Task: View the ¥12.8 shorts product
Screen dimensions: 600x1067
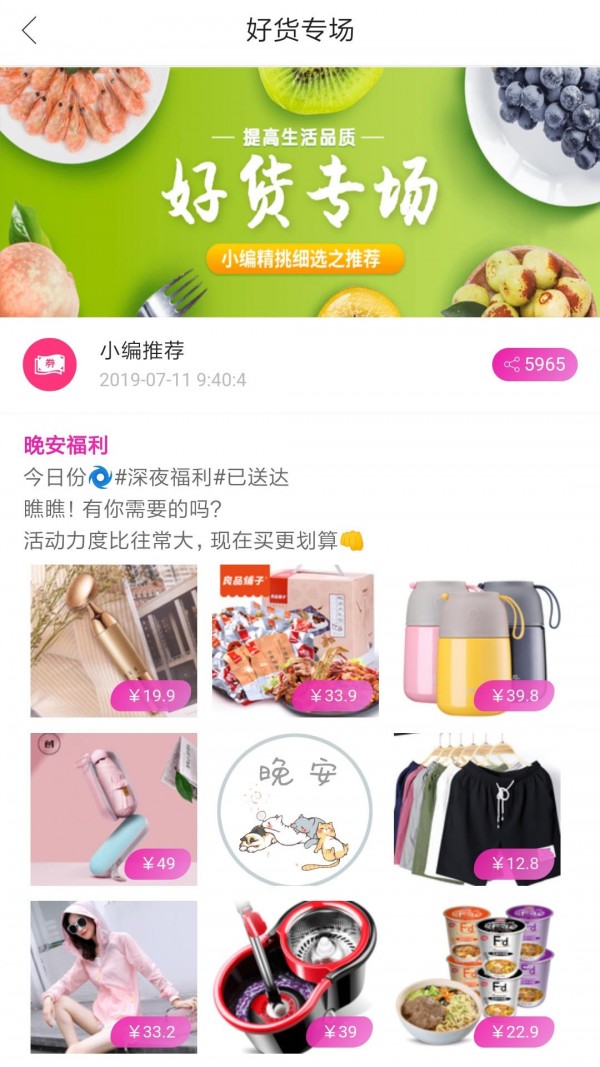Action: pyautogui.click(x=477, y=809)
